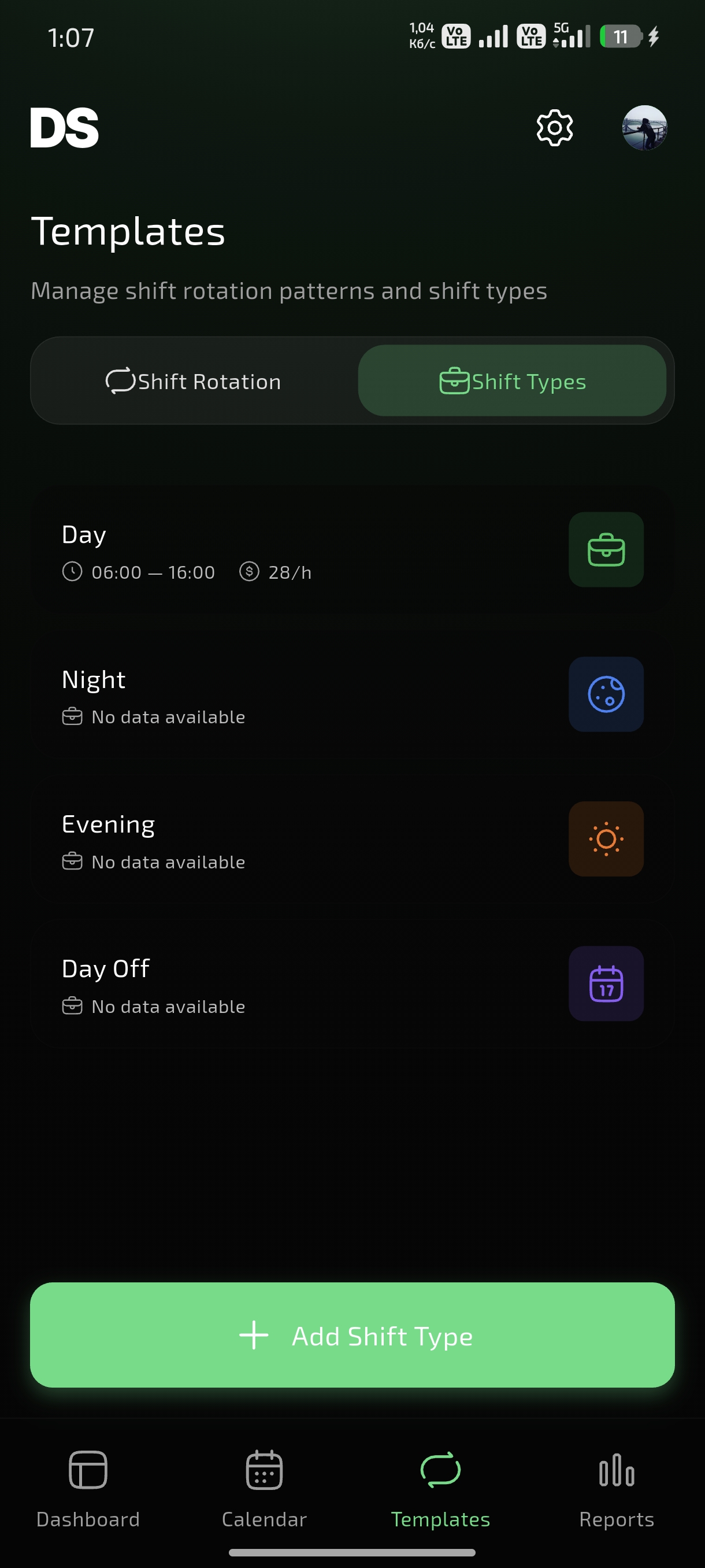Open the Night shift type card
Image resolution: width=705 pixels, height=1568 pixels.
point(351,694)
